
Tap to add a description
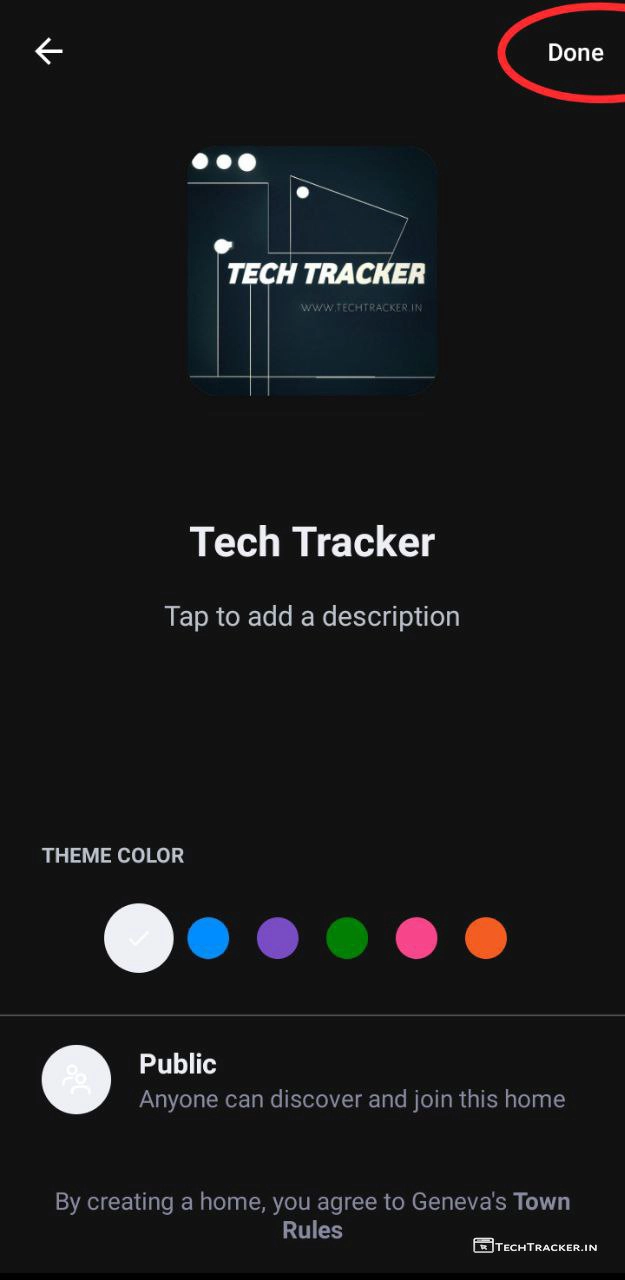click(312, 616)
